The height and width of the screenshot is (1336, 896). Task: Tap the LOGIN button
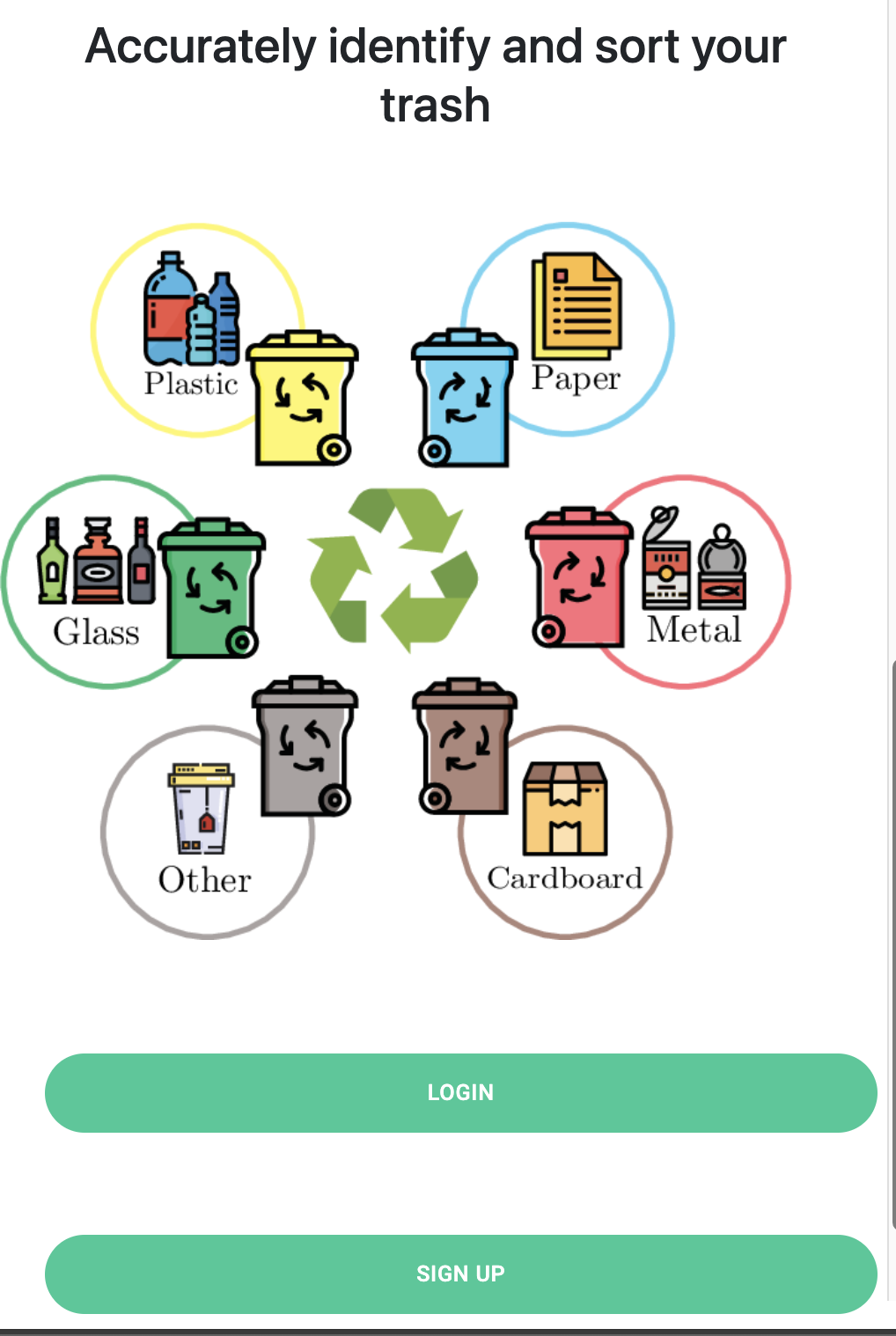(460, 1092)
